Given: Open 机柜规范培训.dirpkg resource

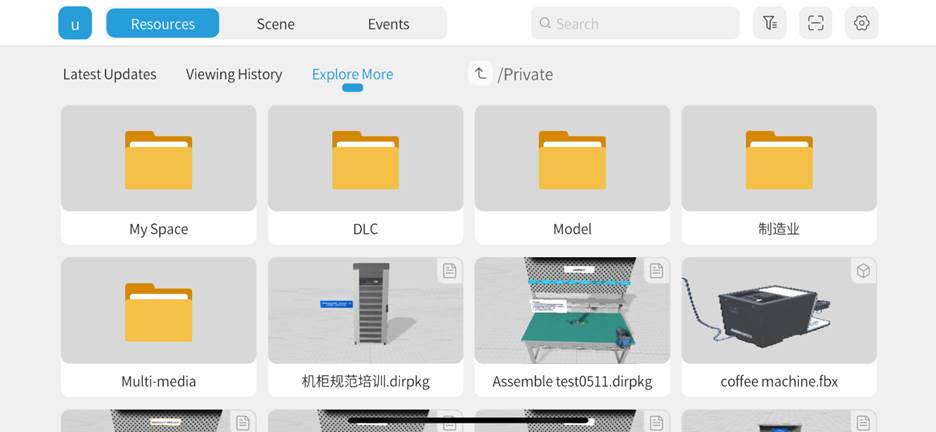Looking at the screenshot, I should pos(365,326).
